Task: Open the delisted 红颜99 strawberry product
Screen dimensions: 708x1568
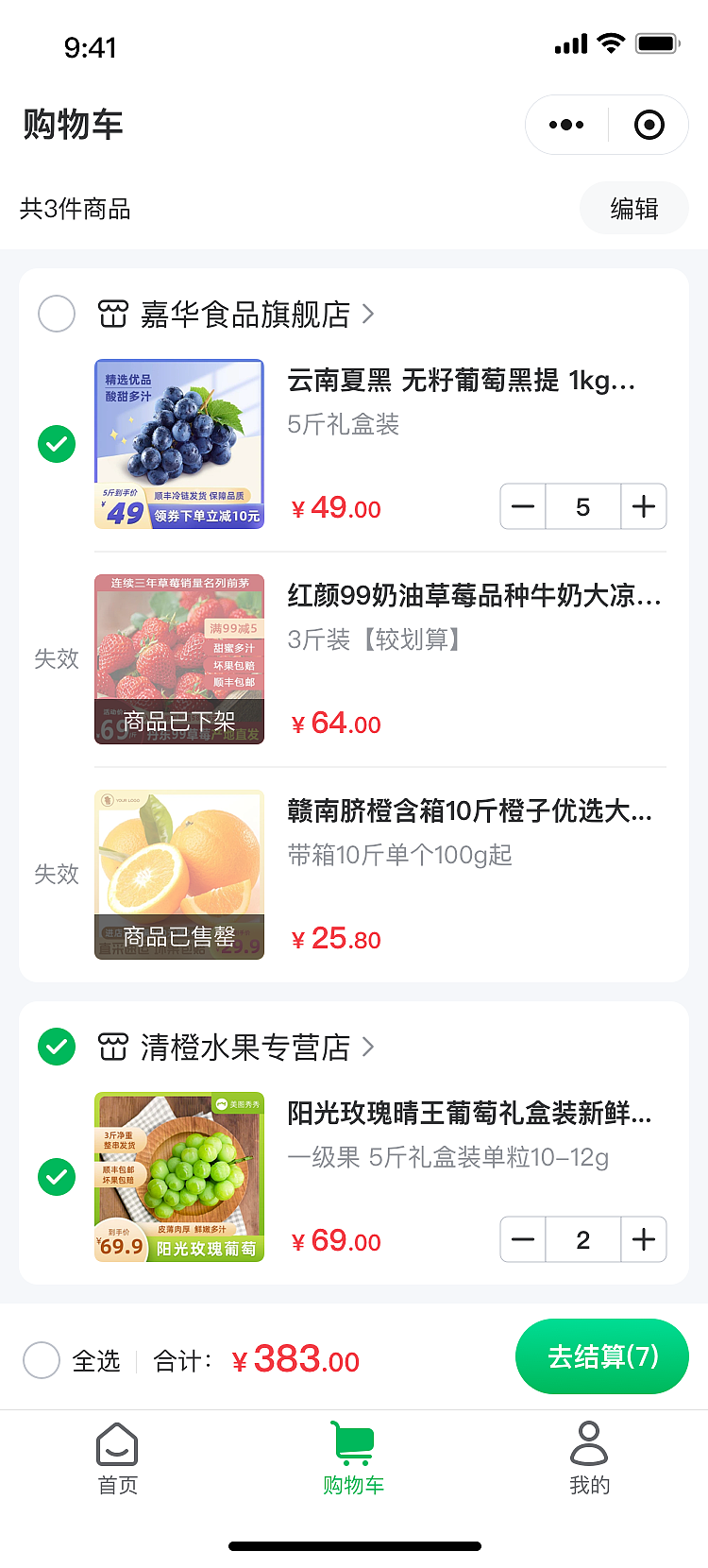Action: [474, 596]
